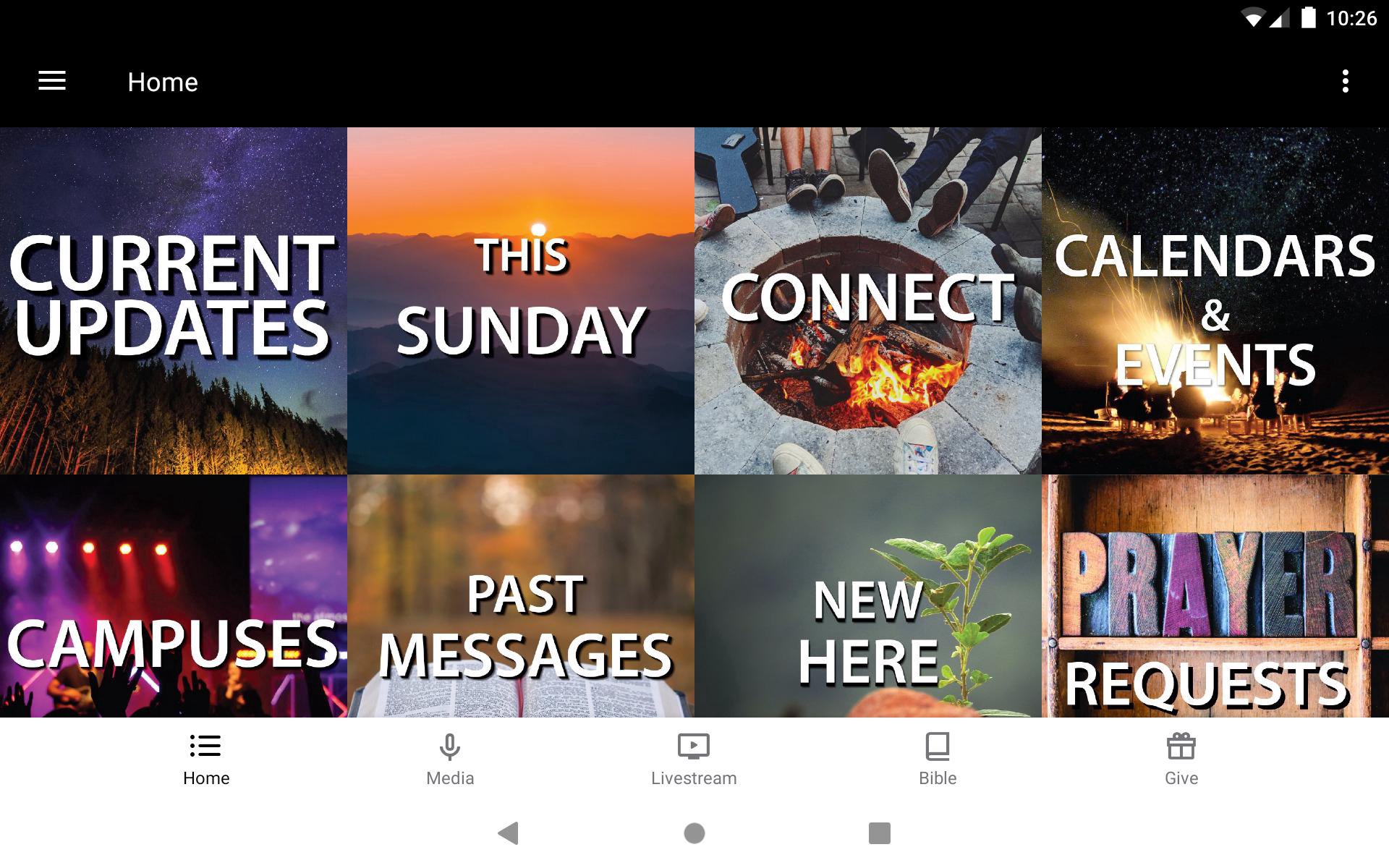Image resolution: width=1389 pixels, height=868 pixels.
Task: Open the New Here tile
Action: tap(868, 596)
